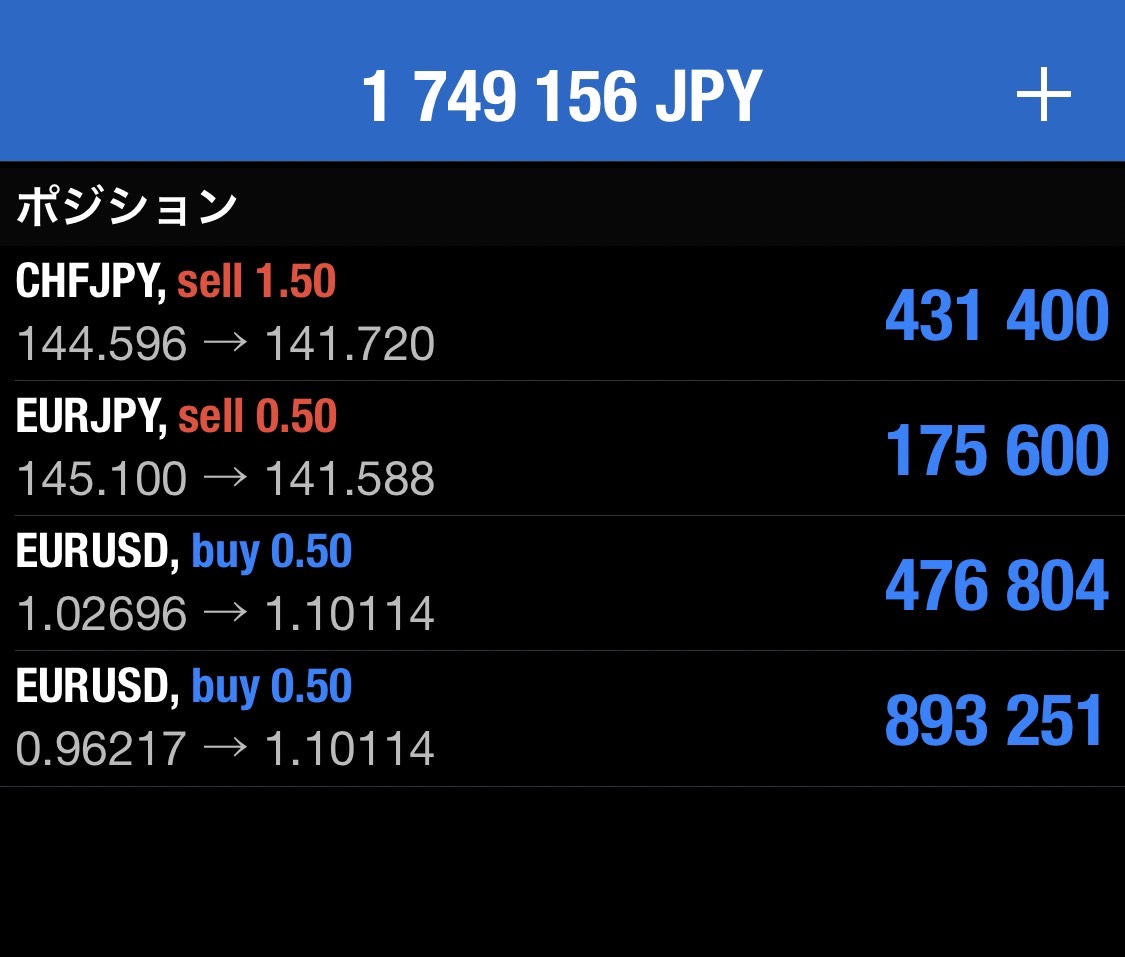Open the CHFJPY sell 1.50 position

point(562,314)
